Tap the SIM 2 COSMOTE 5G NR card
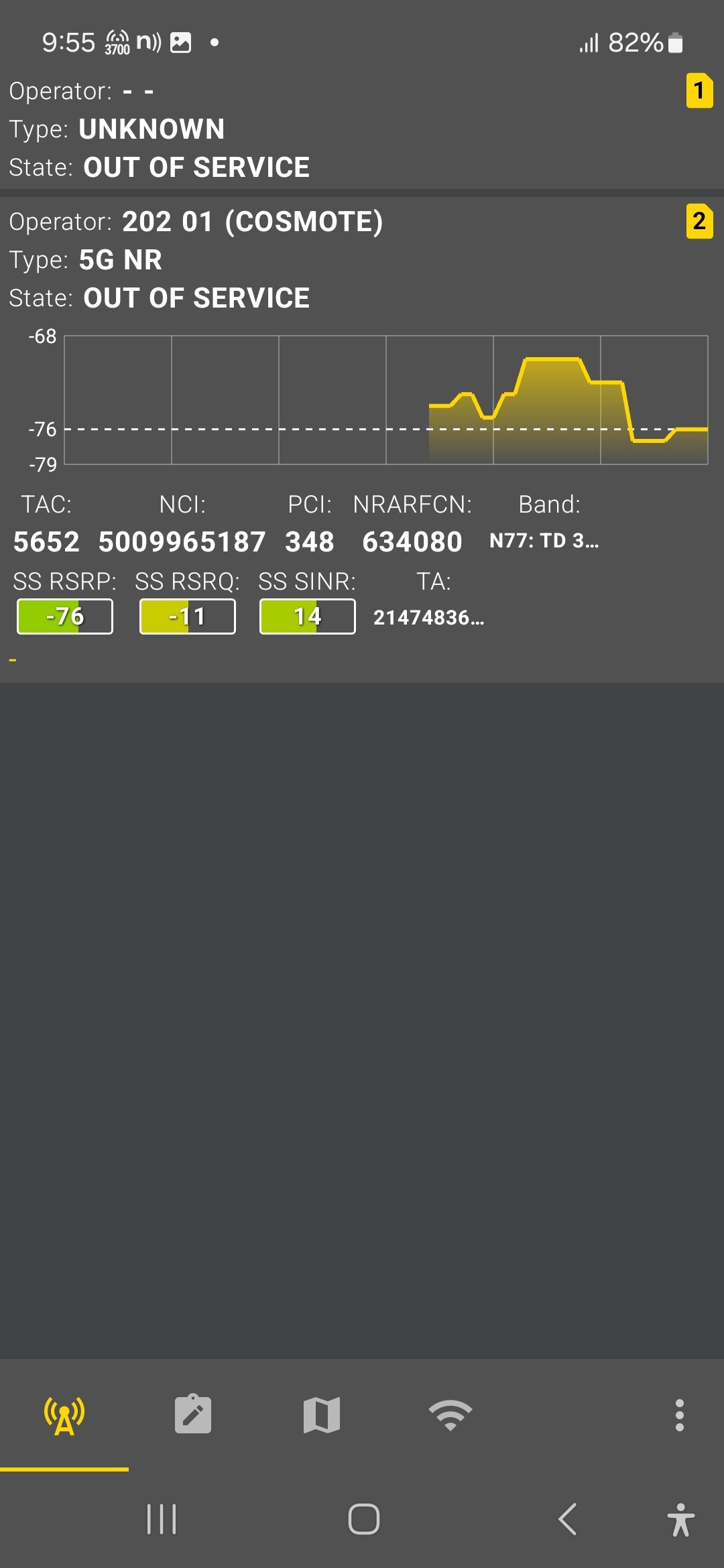The image size is (724, 1568). point(362,440)
